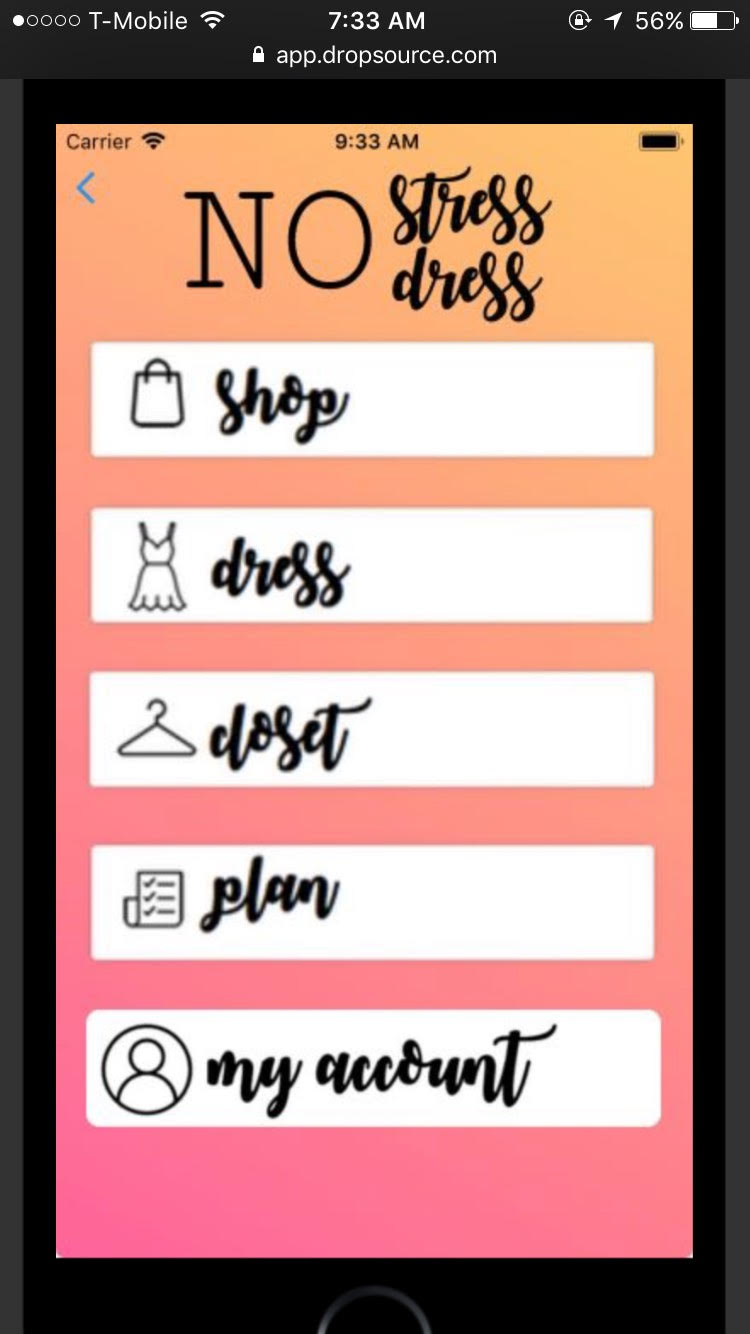Viewport: 750px width, 1334px height.
Task: Tap the app.dropsource.com address bar
Action: [375, 55]
